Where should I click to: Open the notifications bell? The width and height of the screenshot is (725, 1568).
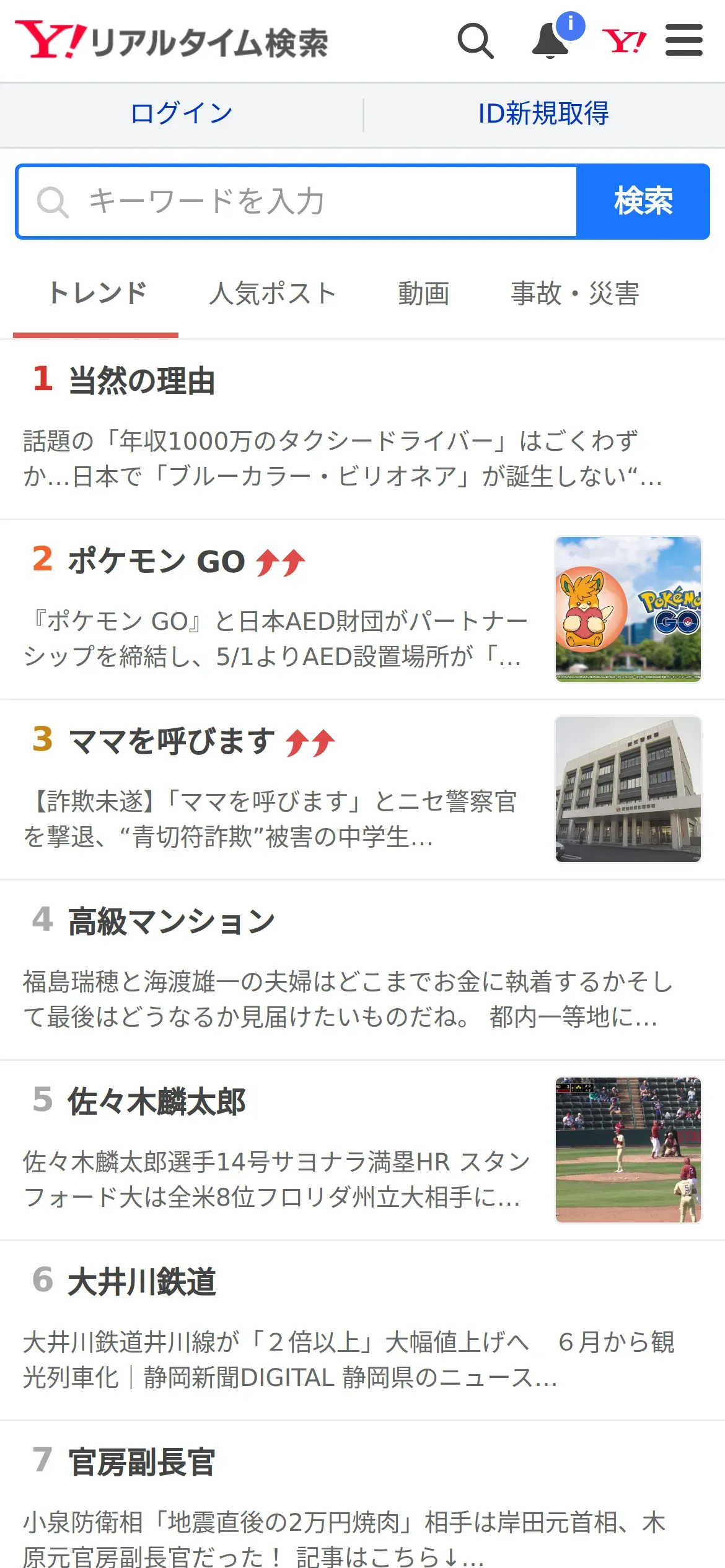tap(551, 41)
